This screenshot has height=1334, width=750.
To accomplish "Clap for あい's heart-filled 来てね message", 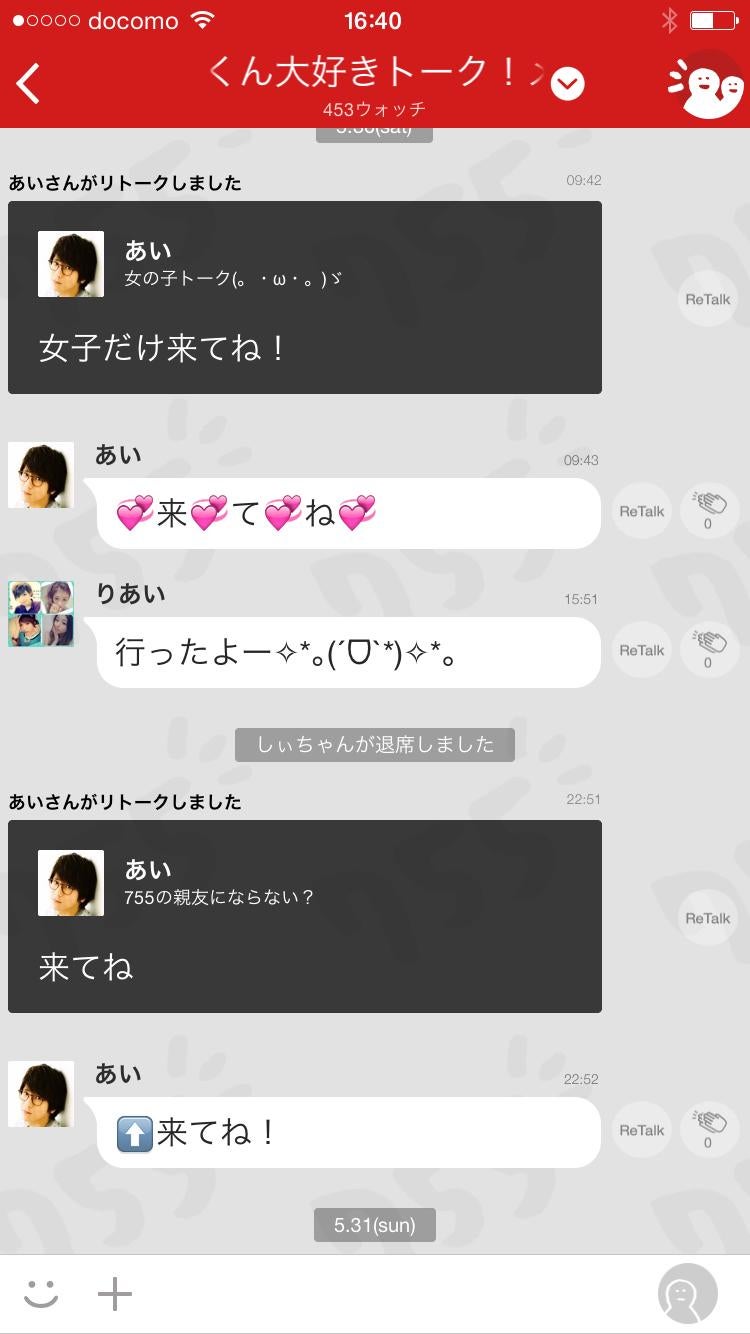I will pyautogui.click(x=709, y=510).
